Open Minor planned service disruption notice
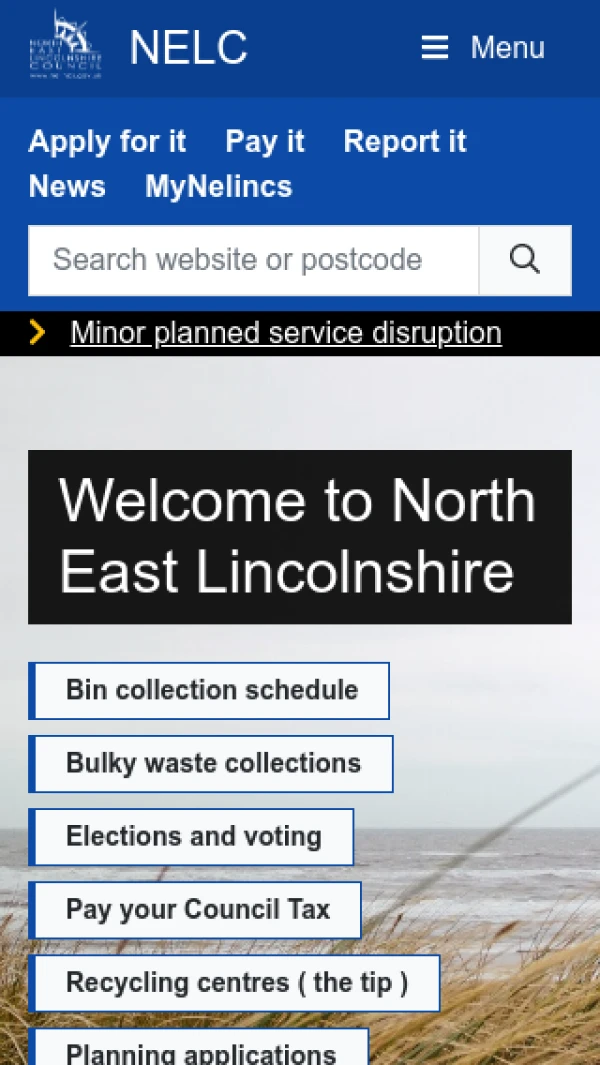600x1065 pixels. [x=286, y=333]
